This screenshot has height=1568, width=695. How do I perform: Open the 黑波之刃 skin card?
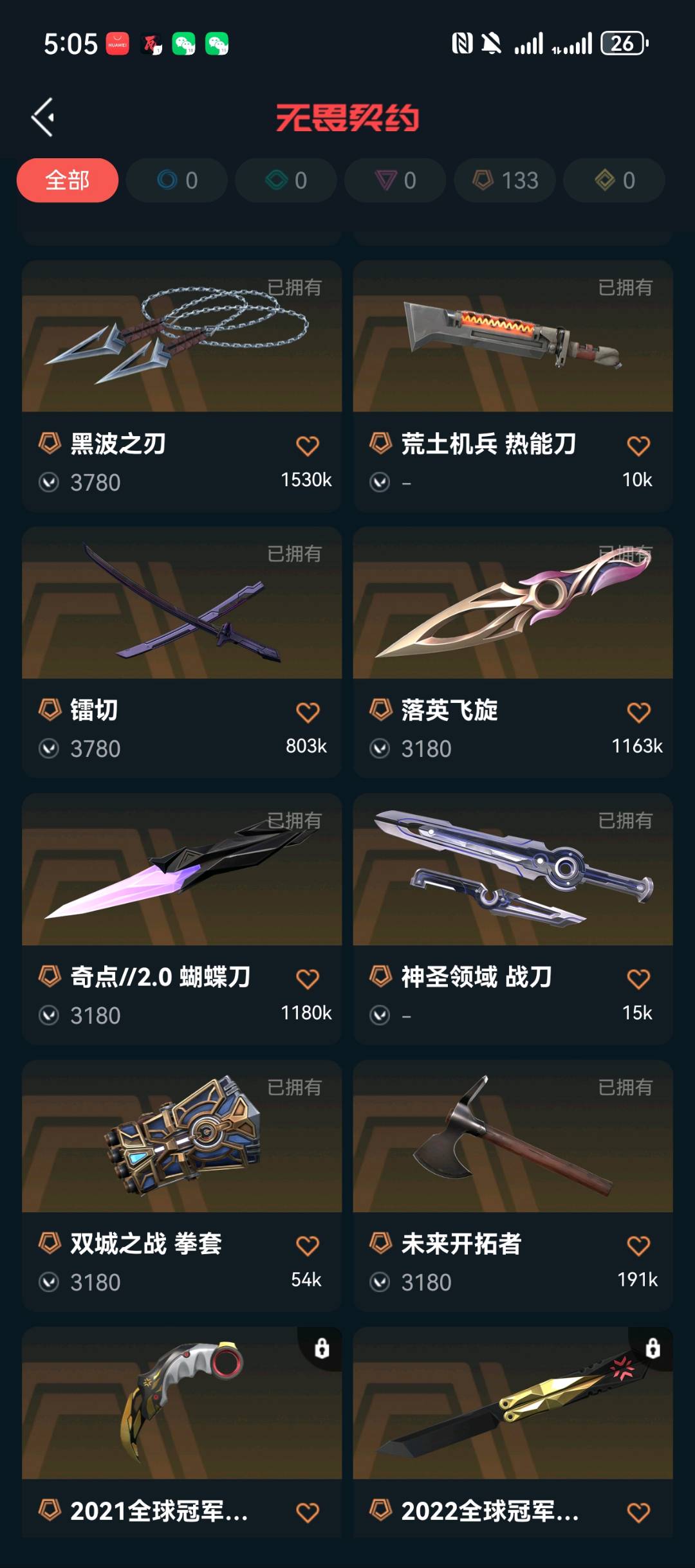pyautogui.click(x=181, y=386)
